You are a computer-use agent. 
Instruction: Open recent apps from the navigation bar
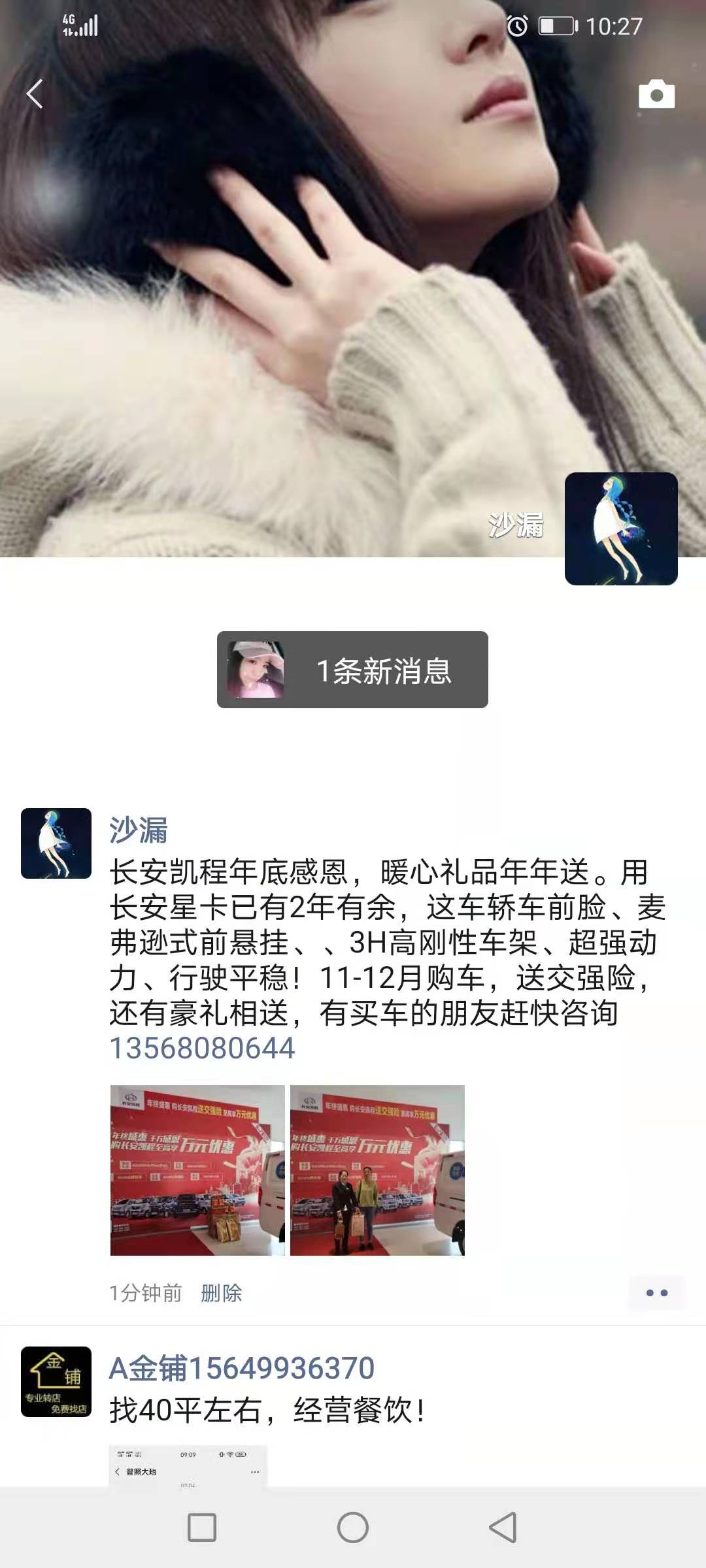click(202, 1527)
